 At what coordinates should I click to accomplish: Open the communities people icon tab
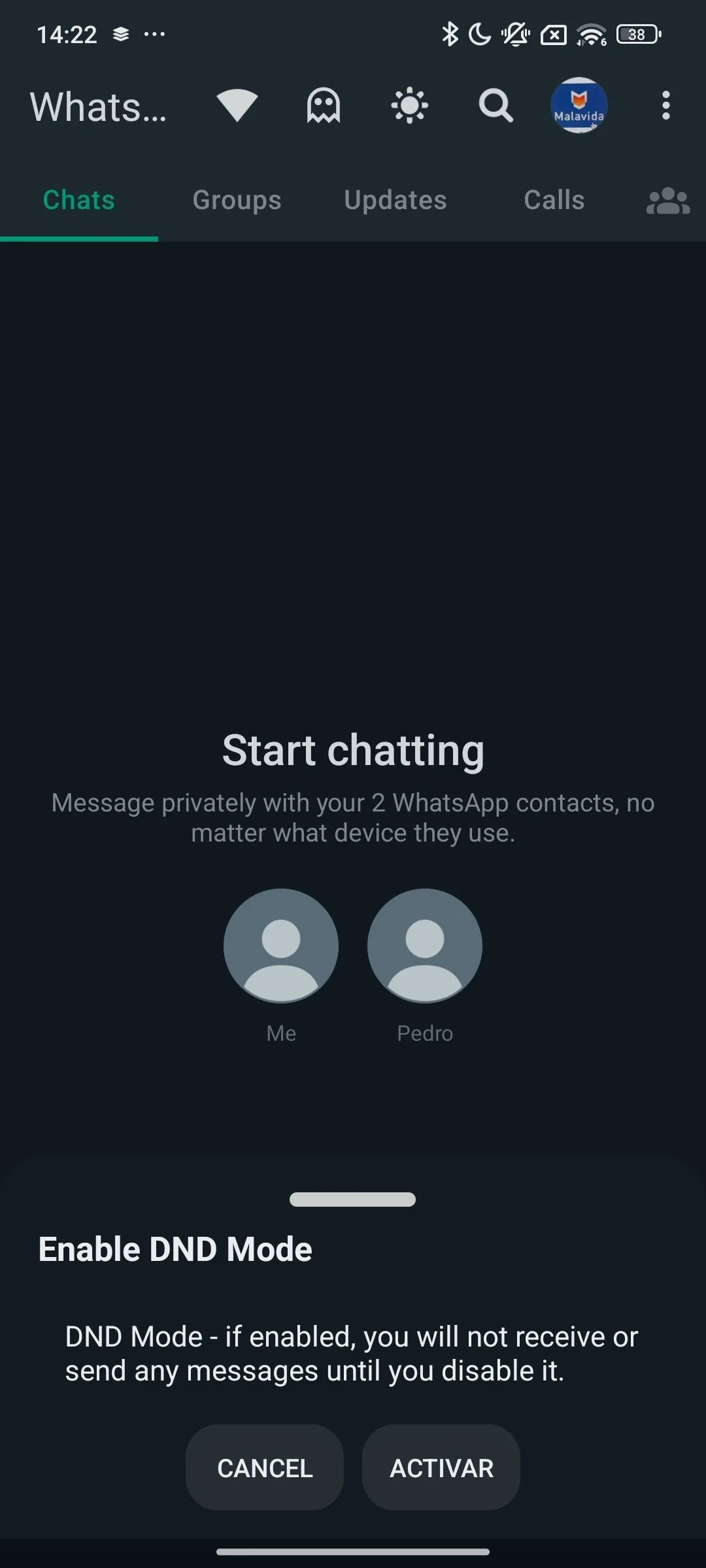[x=667, y=201]
